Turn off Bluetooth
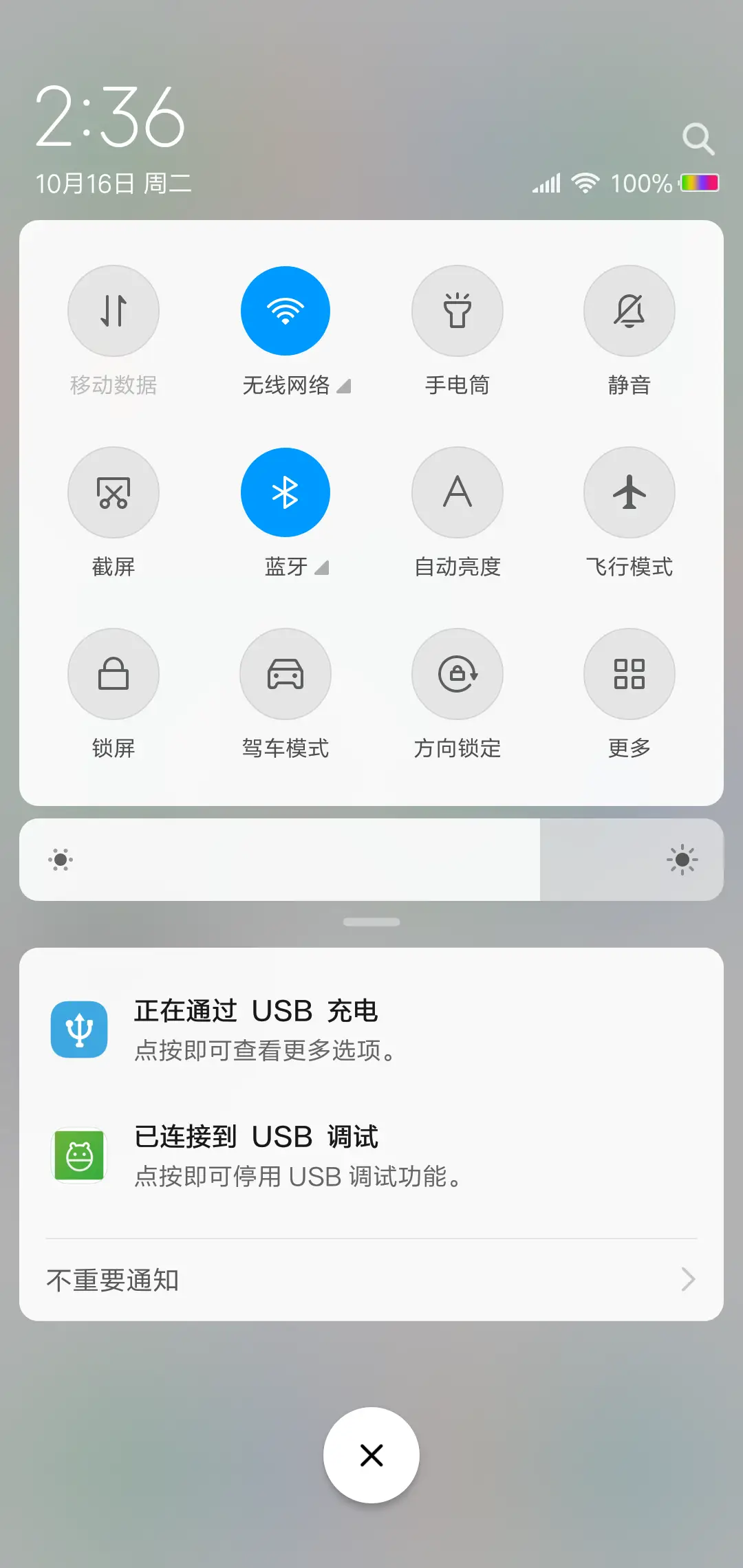 coord(286,492)
